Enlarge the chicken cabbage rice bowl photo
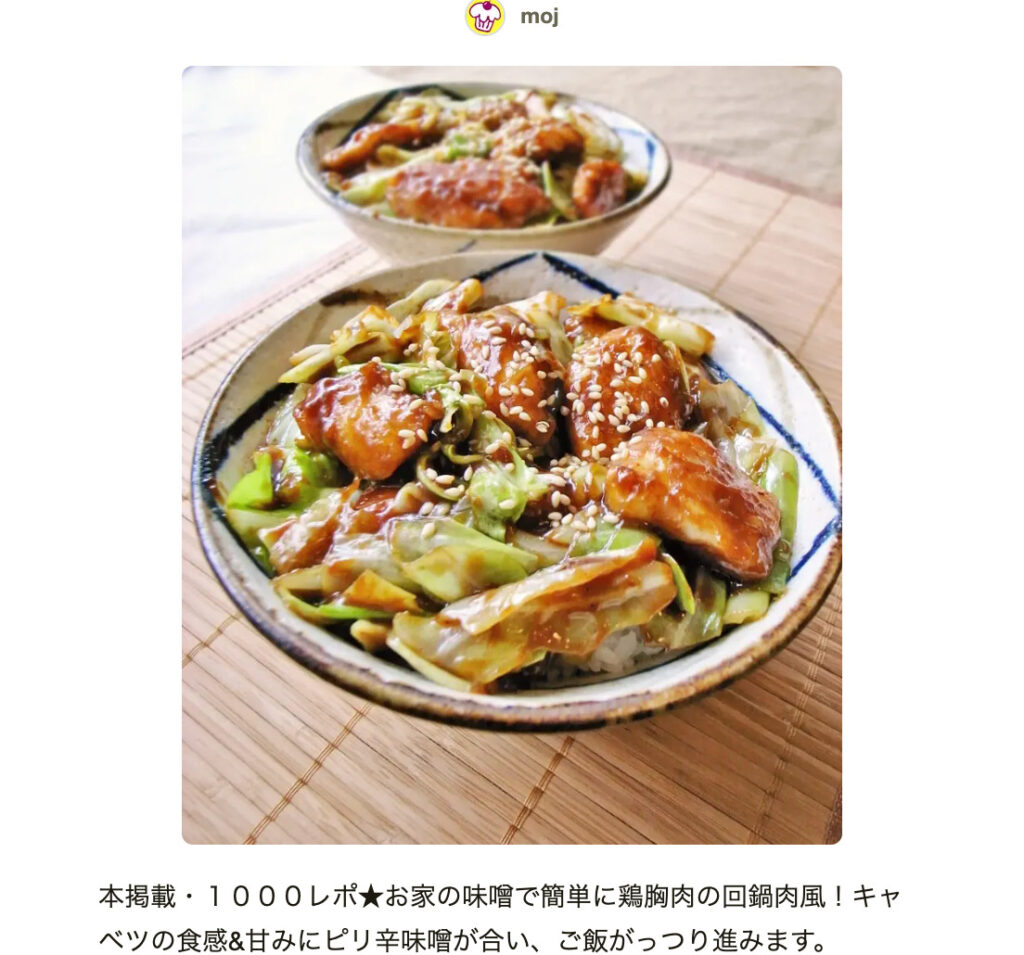The height and width of the screenshot is (955, 1024). click(511, 455)
